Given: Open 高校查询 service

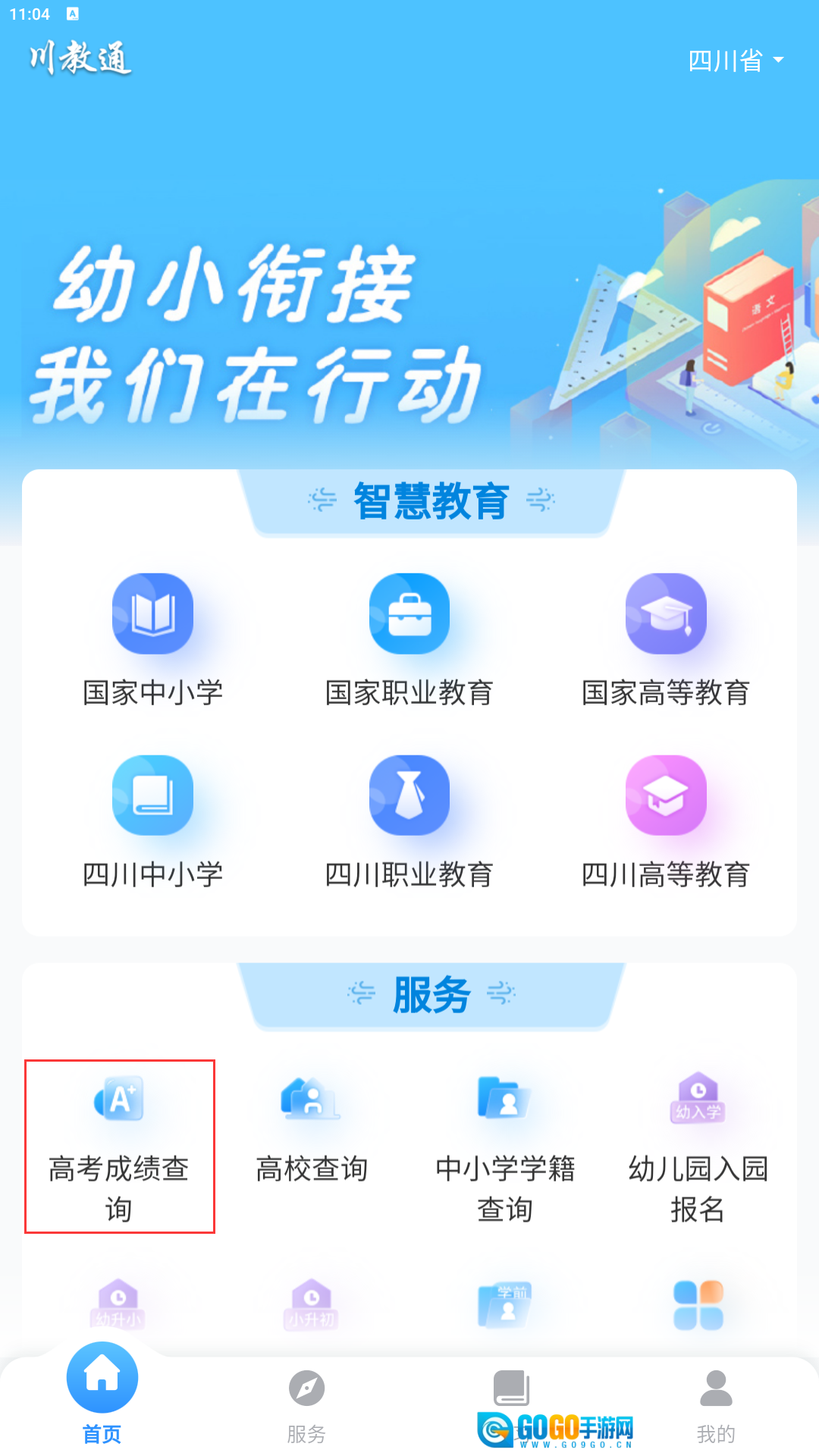Looking at the screenshot, I should click(x=312, y=1130).
